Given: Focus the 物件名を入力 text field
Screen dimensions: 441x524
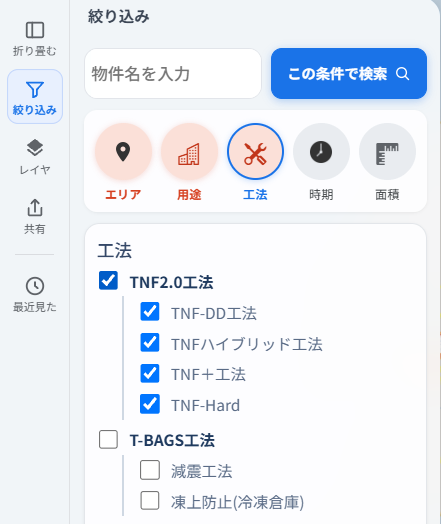Looking at the screenshot, I should pyautogui.click(x=173, y=74).
